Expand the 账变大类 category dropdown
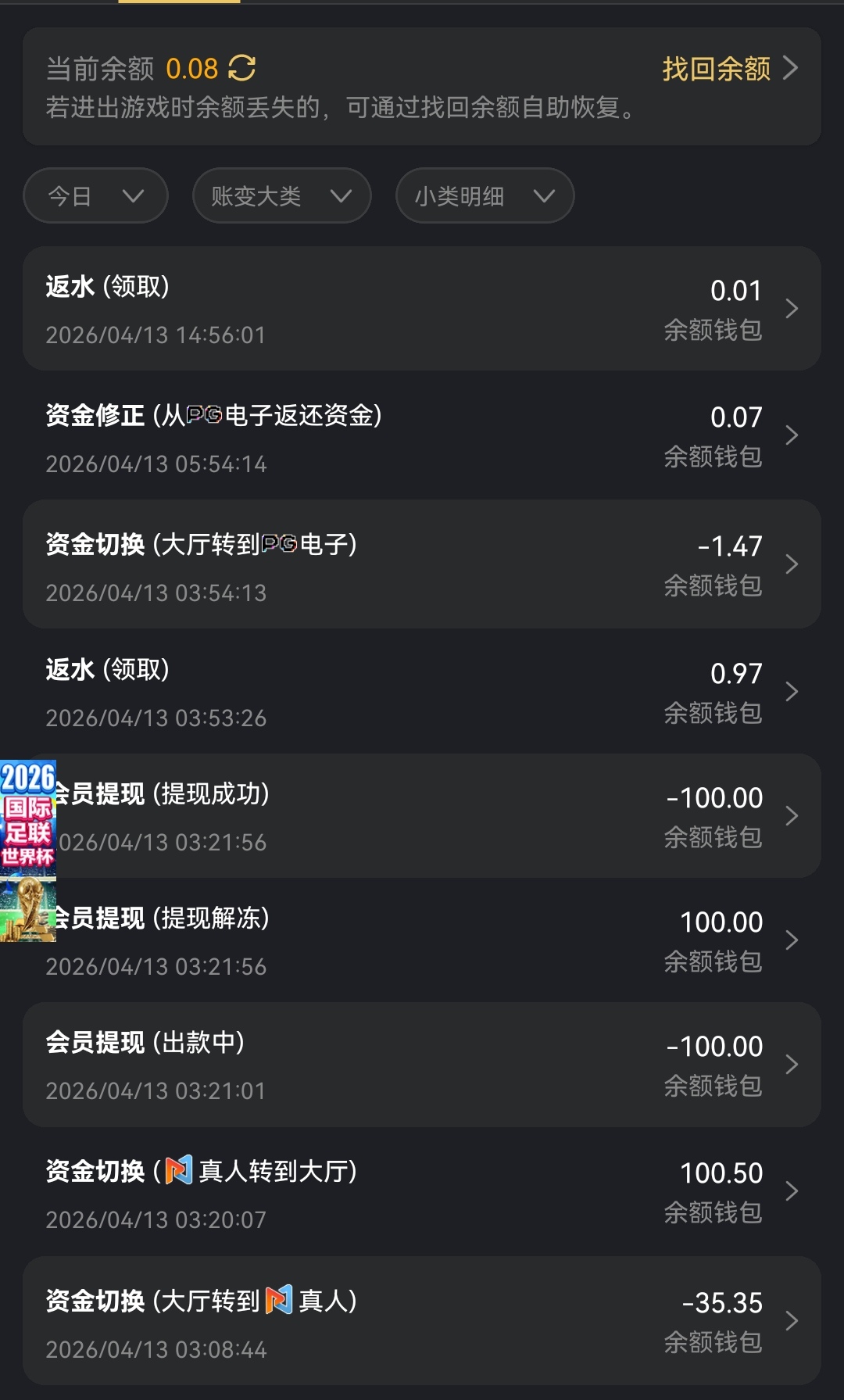The image size is (844, 1400). click(x=281, y=195)
